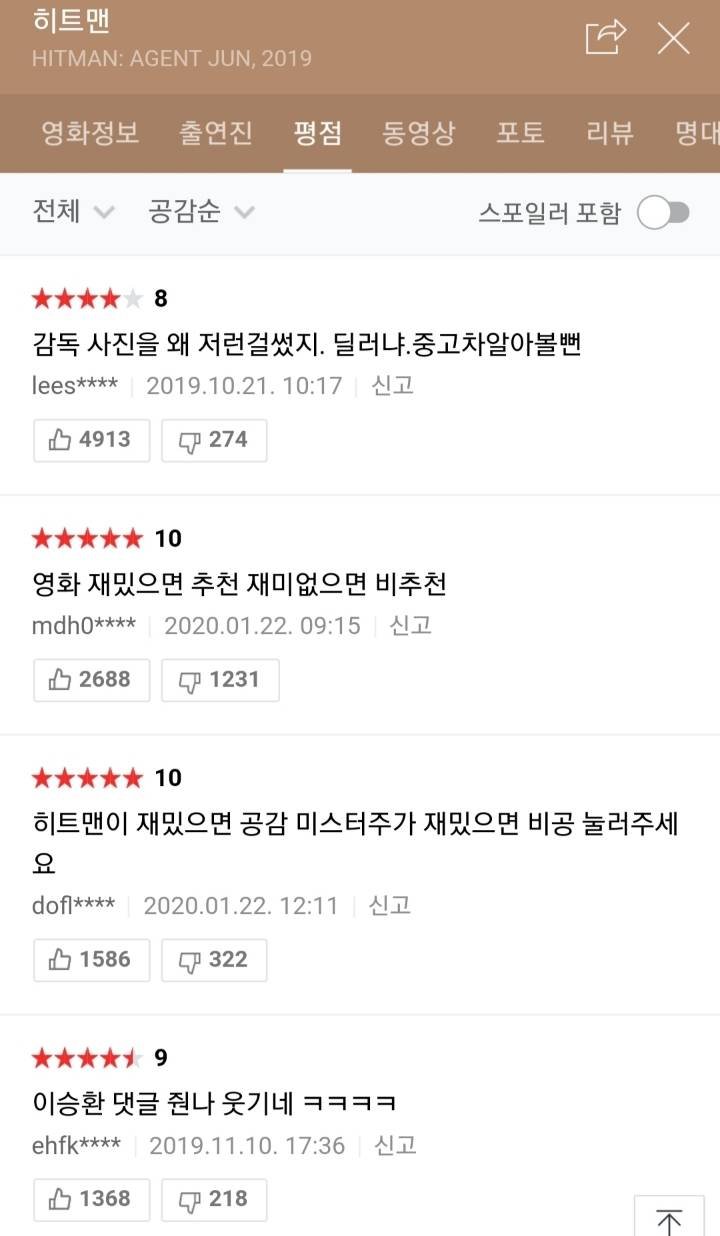Like the review by mdh0****
This screenshot has width=720, height=1236.
[91, 680]
